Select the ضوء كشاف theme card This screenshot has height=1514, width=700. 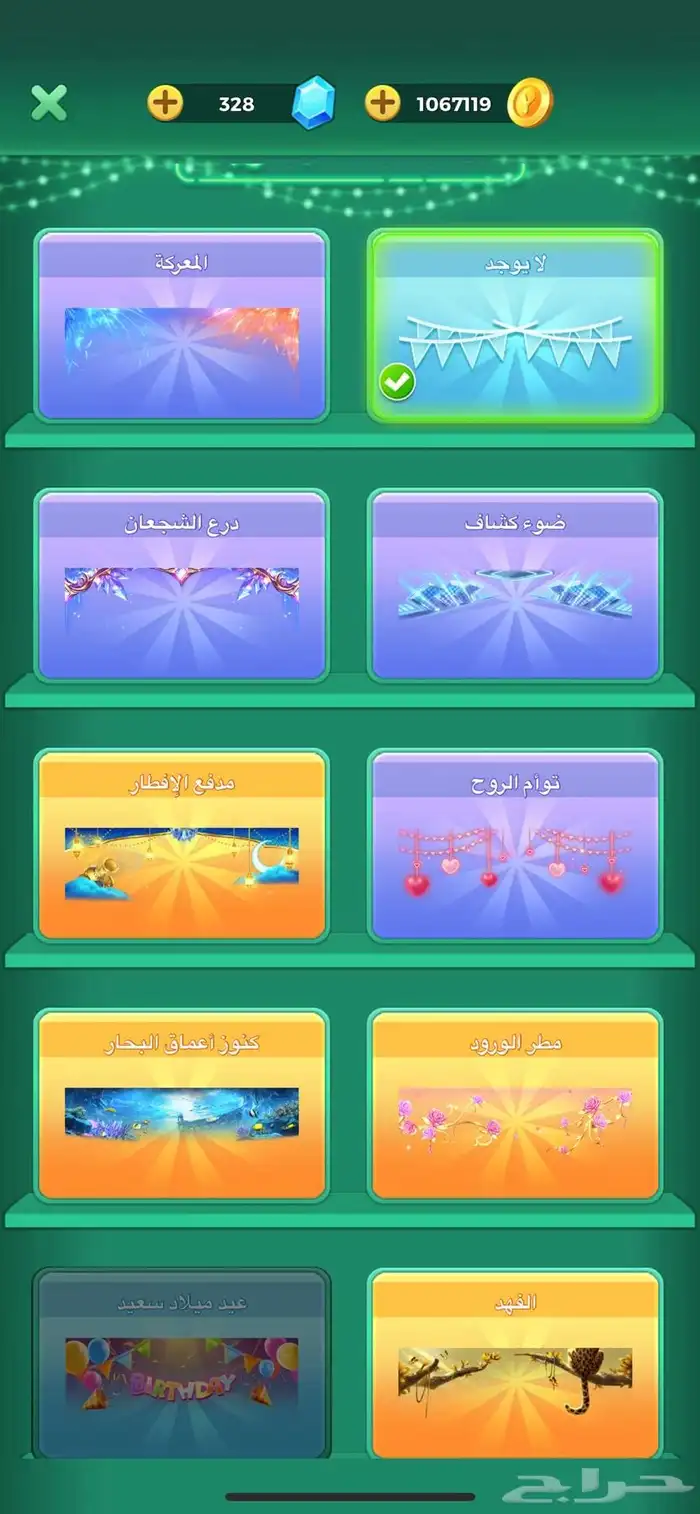(x=515, y=585)
